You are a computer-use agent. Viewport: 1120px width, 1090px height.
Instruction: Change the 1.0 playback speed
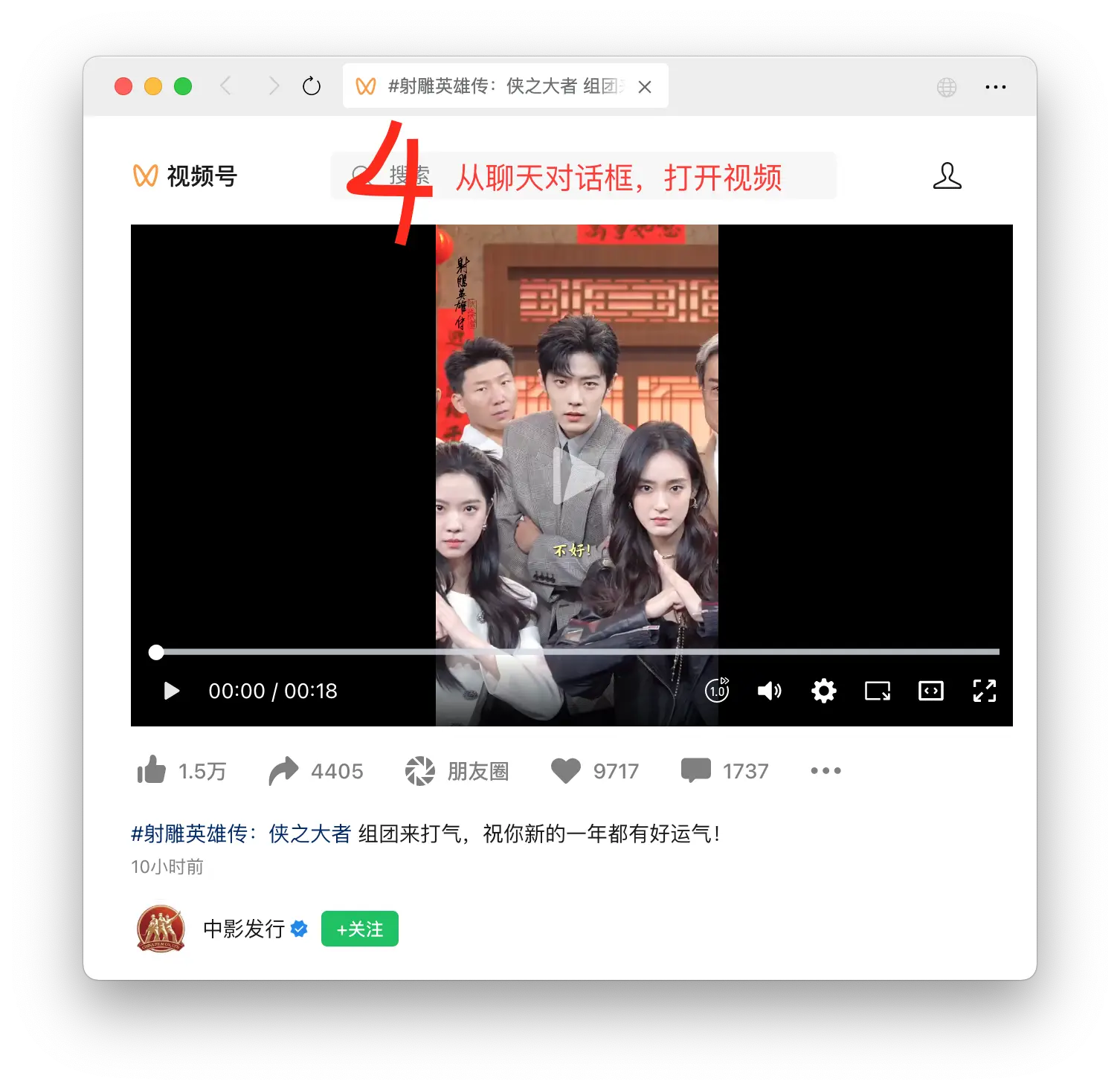(x=717, y=691)
